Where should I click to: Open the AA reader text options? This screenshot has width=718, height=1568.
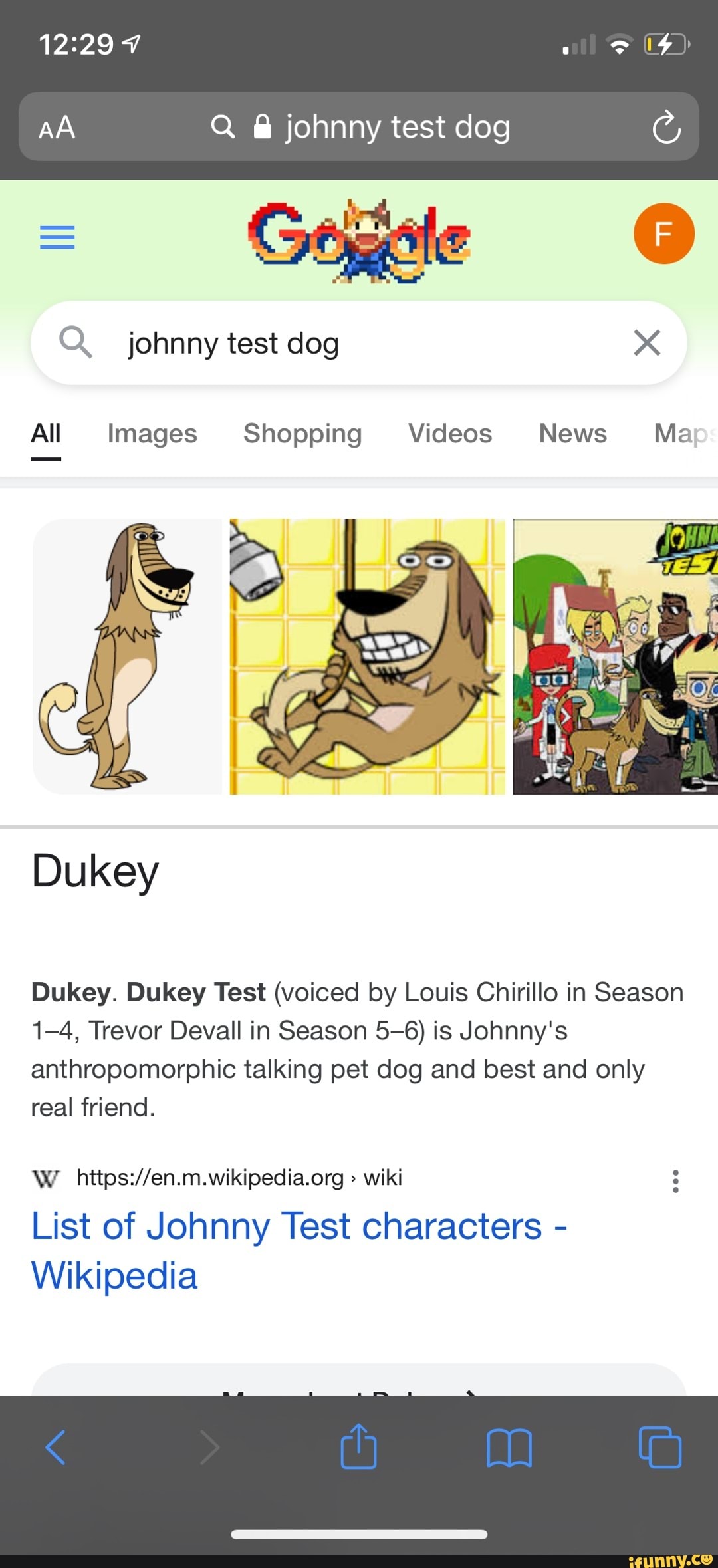pyautogui.click(x=57, y=128)
